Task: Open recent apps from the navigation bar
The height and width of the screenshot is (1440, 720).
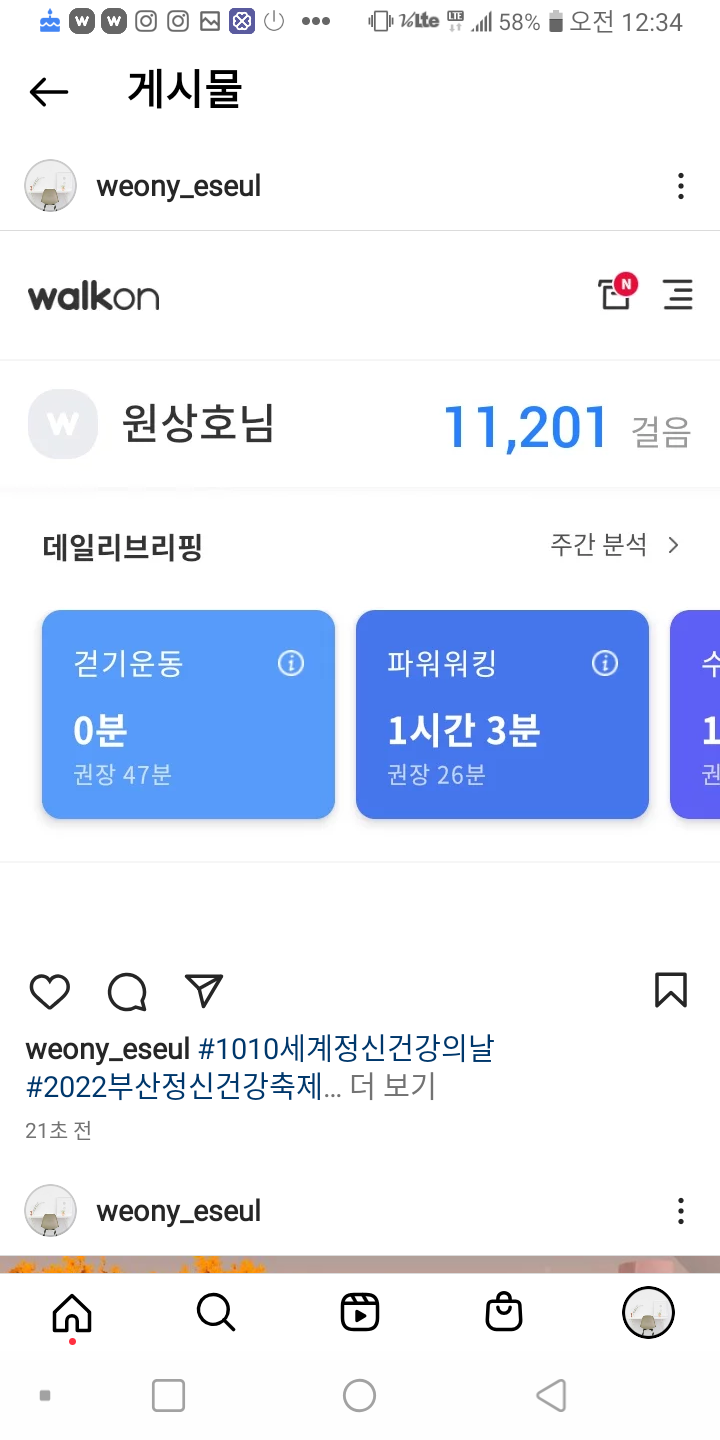Action: point(168,1395)
